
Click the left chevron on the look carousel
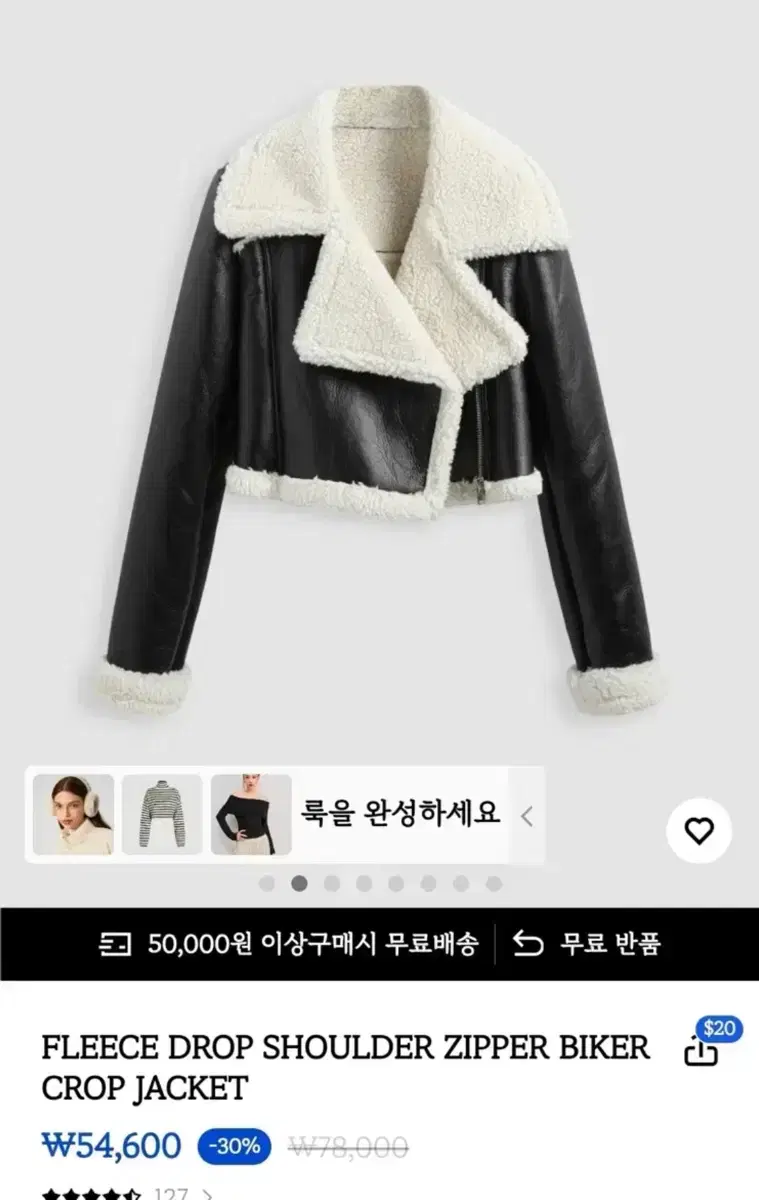[529, 815]
